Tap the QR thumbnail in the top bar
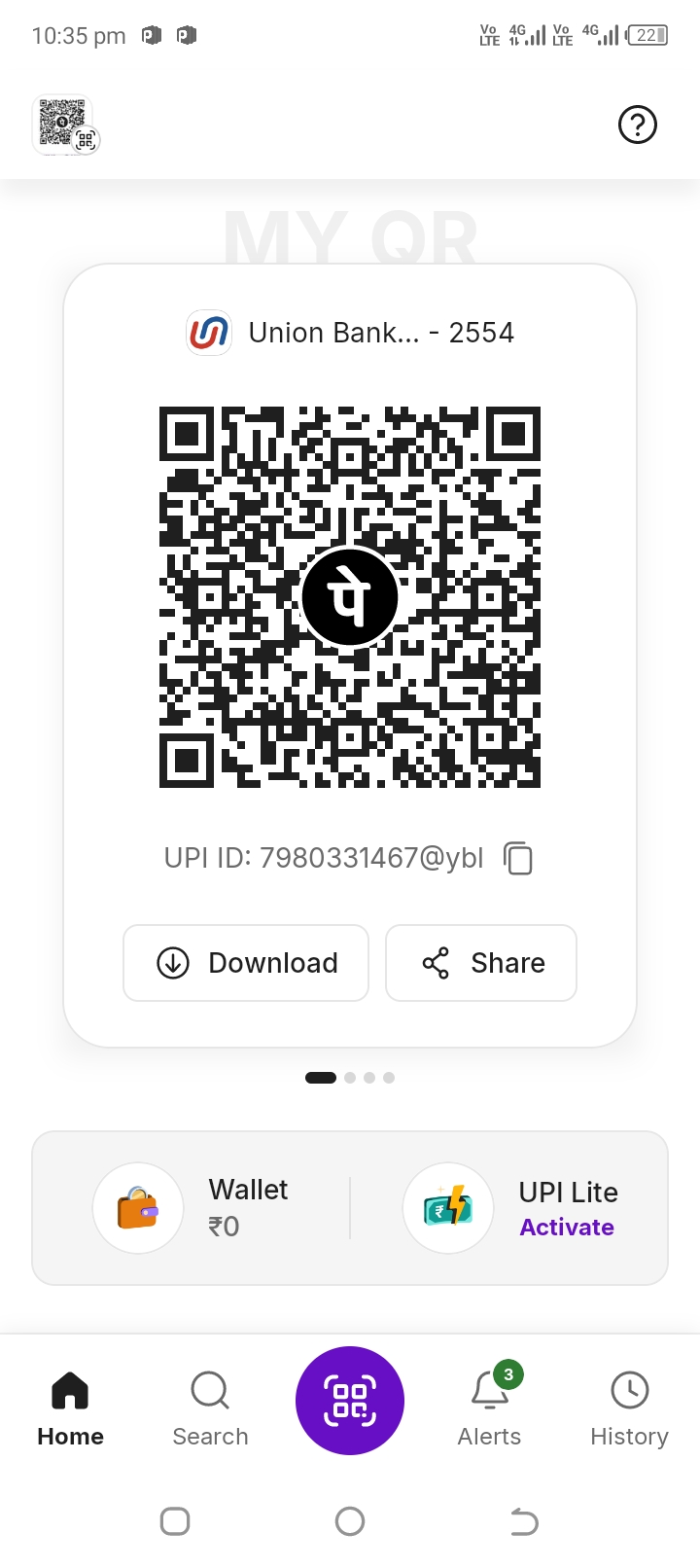Screen dimensions: 700x1568 click(65, 125)
